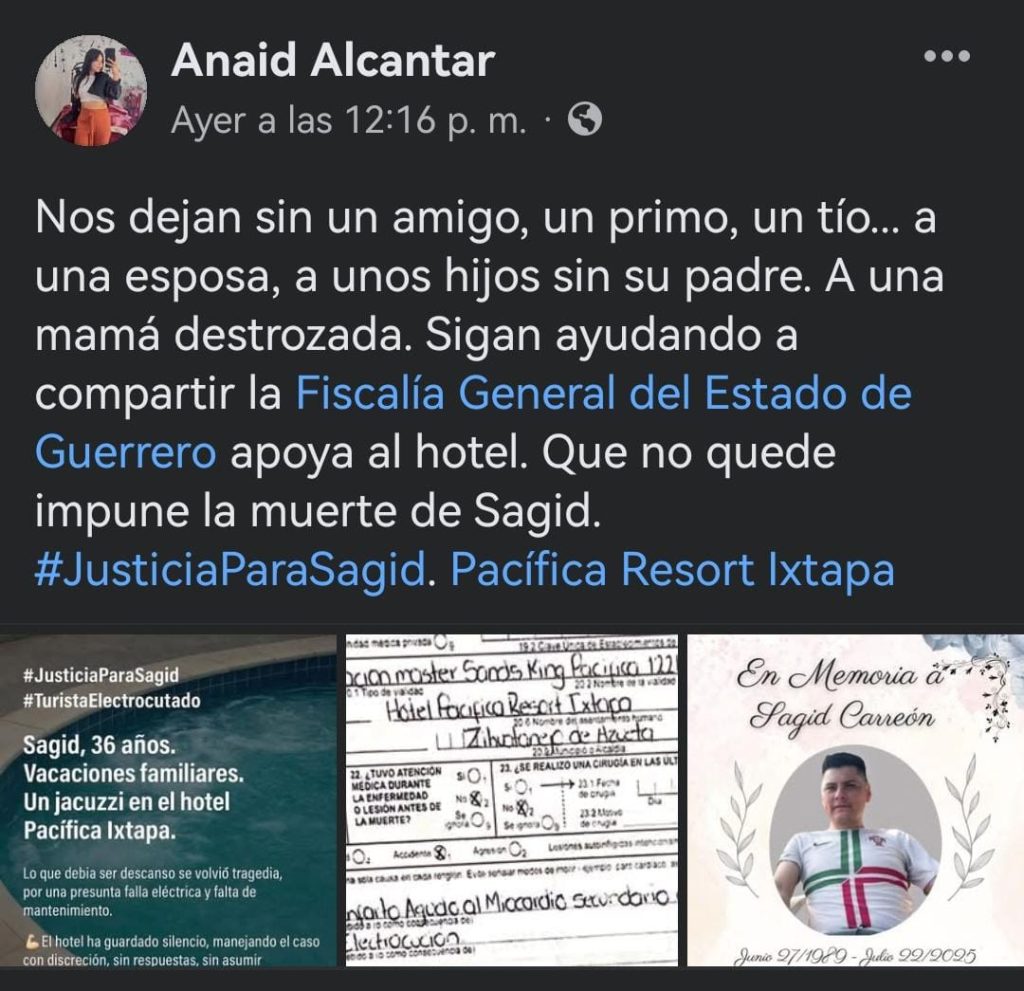Open Fiscalía General del Estado de Guerrero link
Viewport: 1024px width, 991px height.
[602, 394]
